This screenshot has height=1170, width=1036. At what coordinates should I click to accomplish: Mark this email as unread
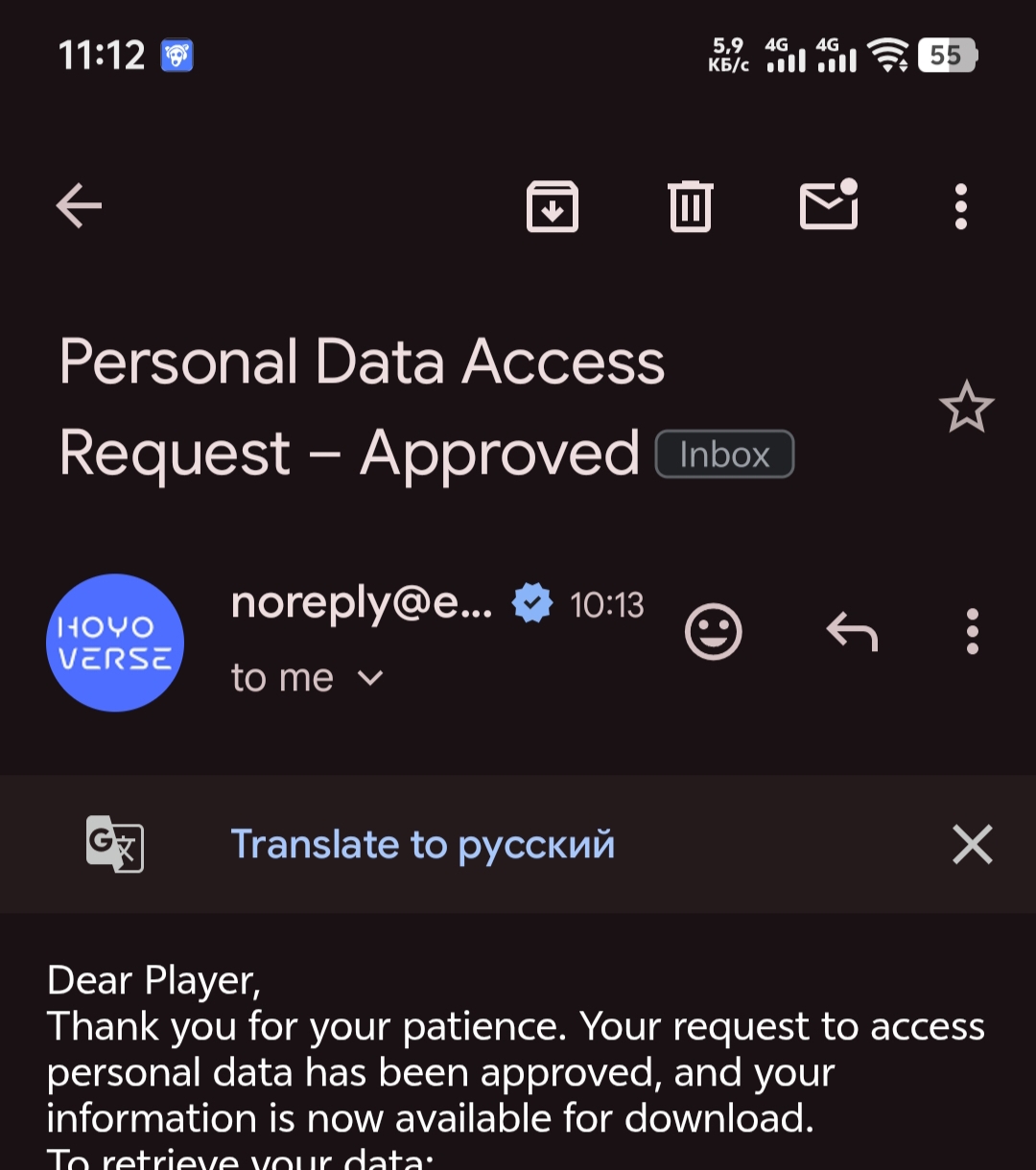[829, 205]
